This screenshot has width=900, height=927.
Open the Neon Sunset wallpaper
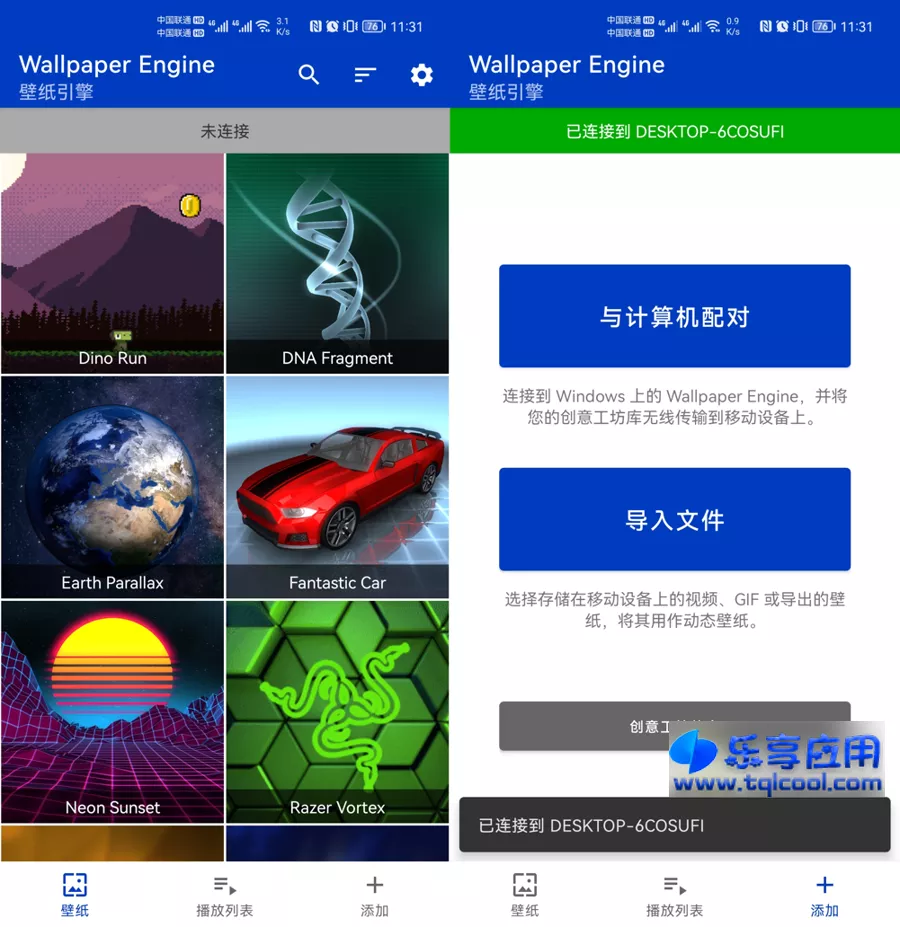pyautogui.click(x=112, y=712)
